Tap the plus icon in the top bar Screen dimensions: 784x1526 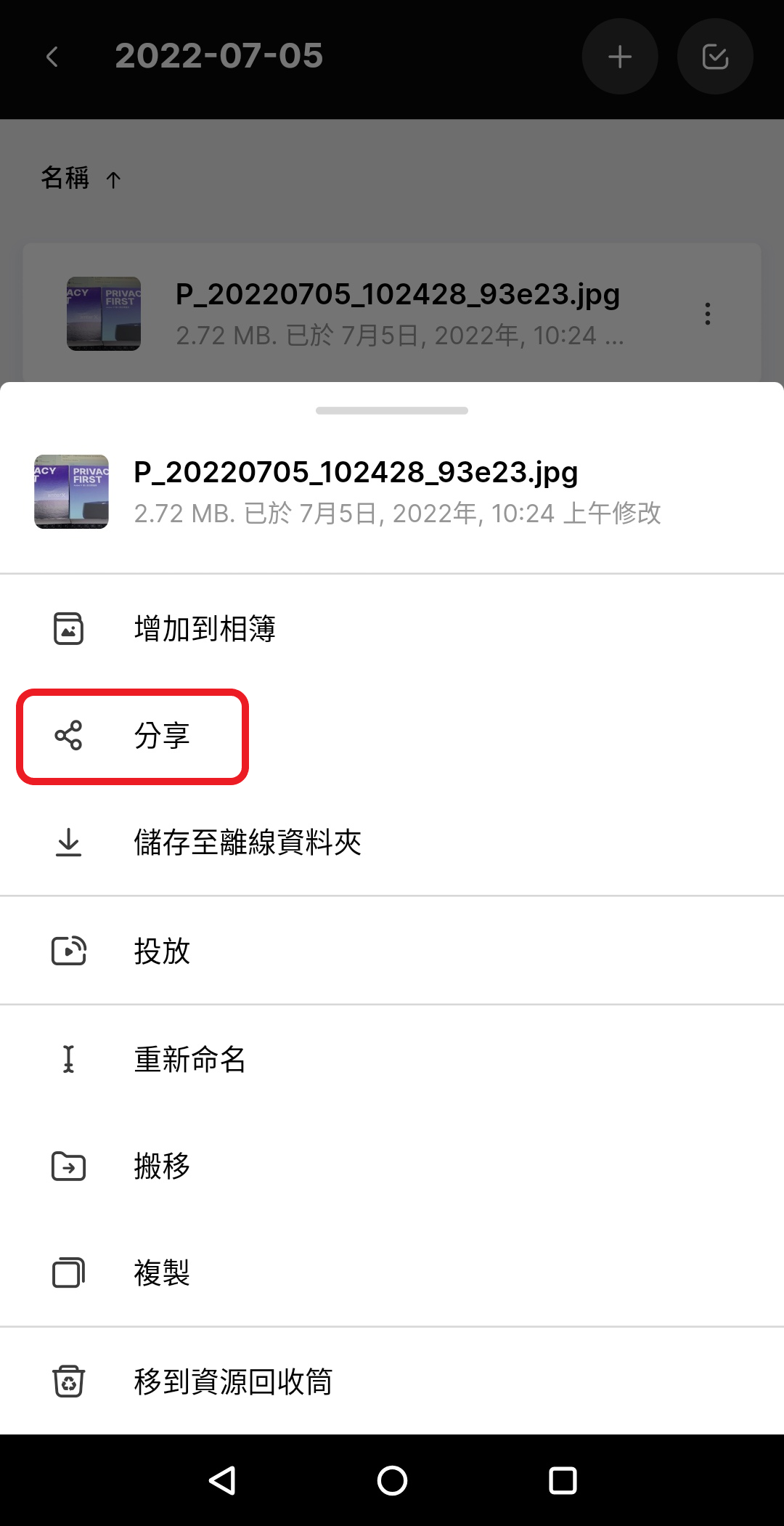(x=619, y=56)
